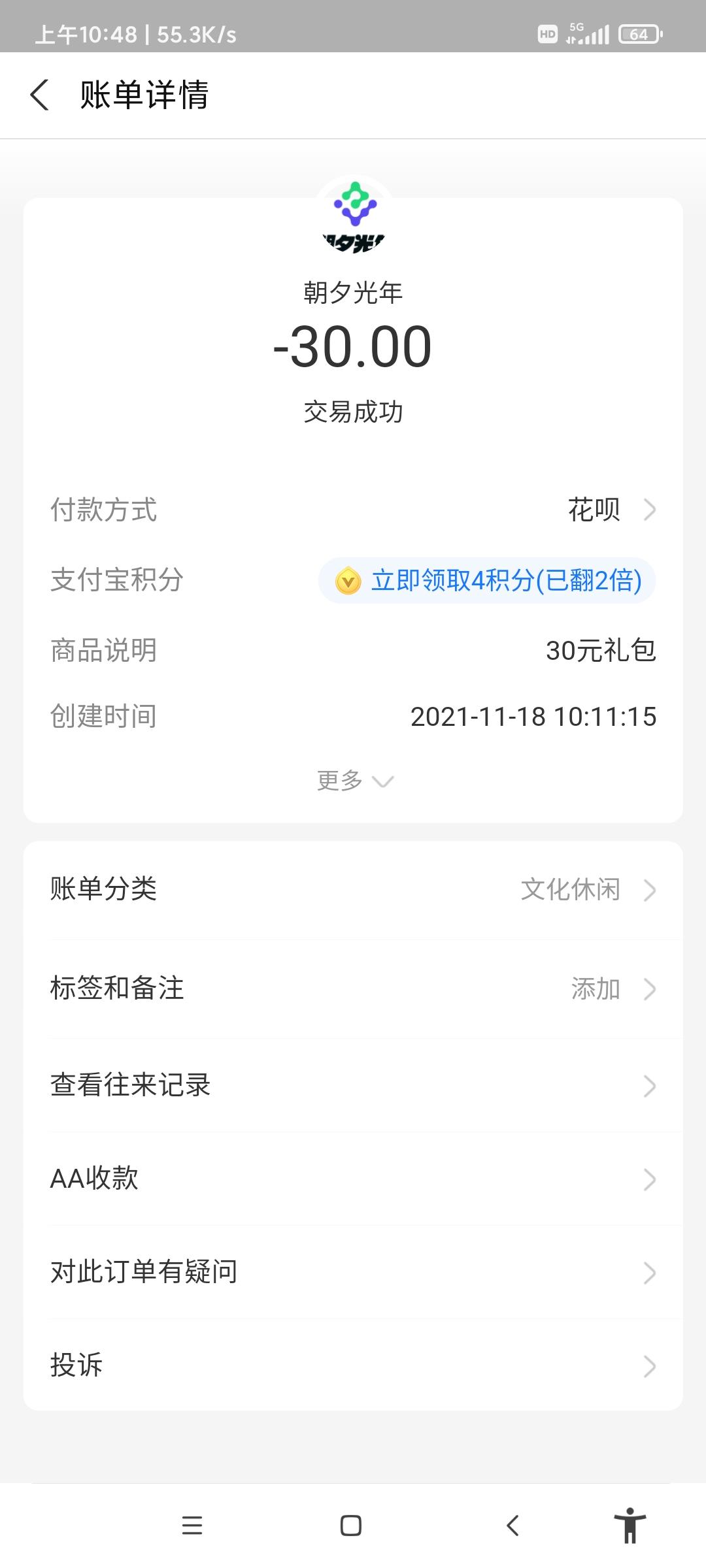
Task: Open 对此订单有疑问 help
Action: tap(353, 1273)
